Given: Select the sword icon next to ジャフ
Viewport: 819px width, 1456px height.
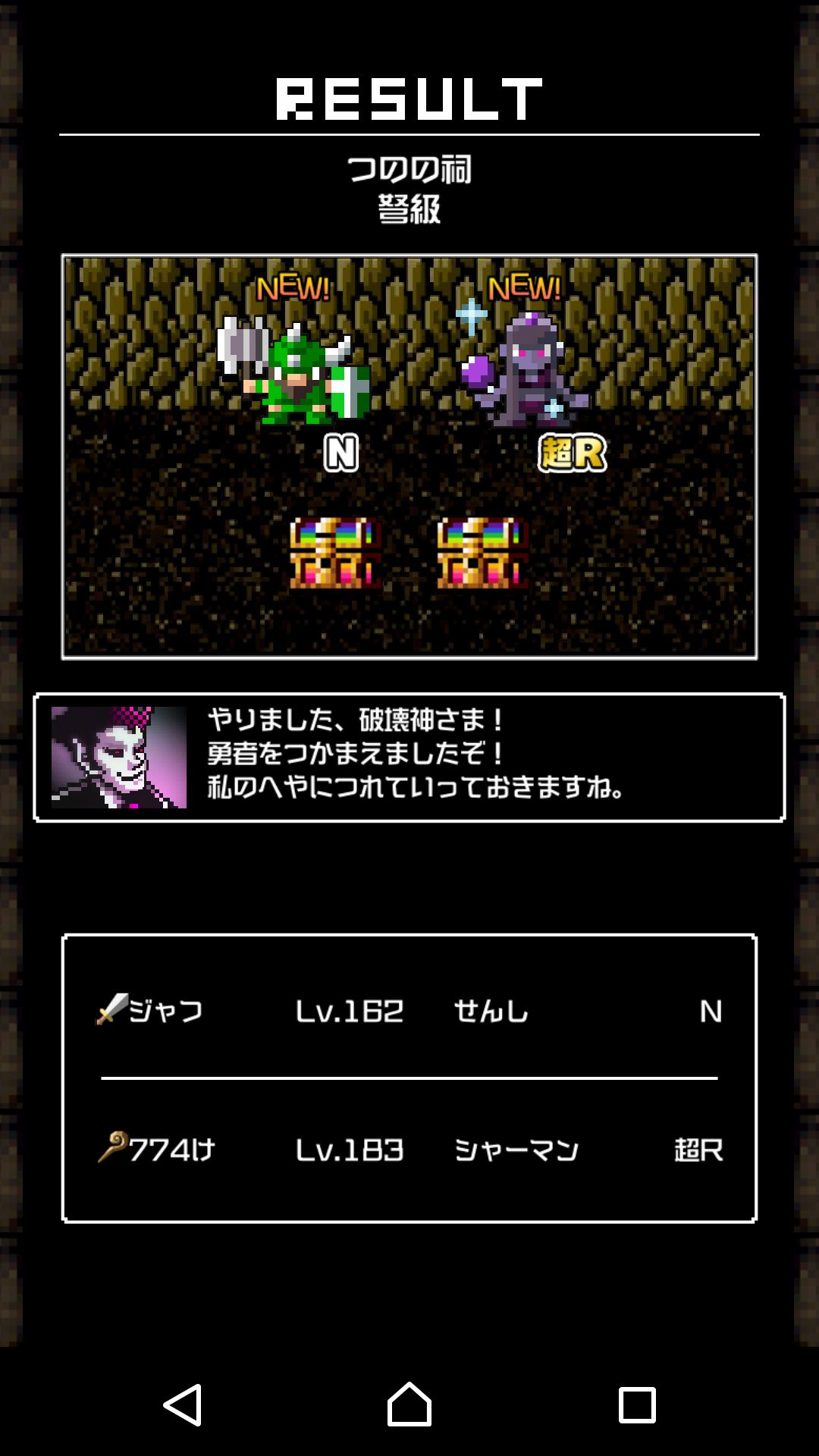Looking at the screenshot, I should coord(110,1011).
